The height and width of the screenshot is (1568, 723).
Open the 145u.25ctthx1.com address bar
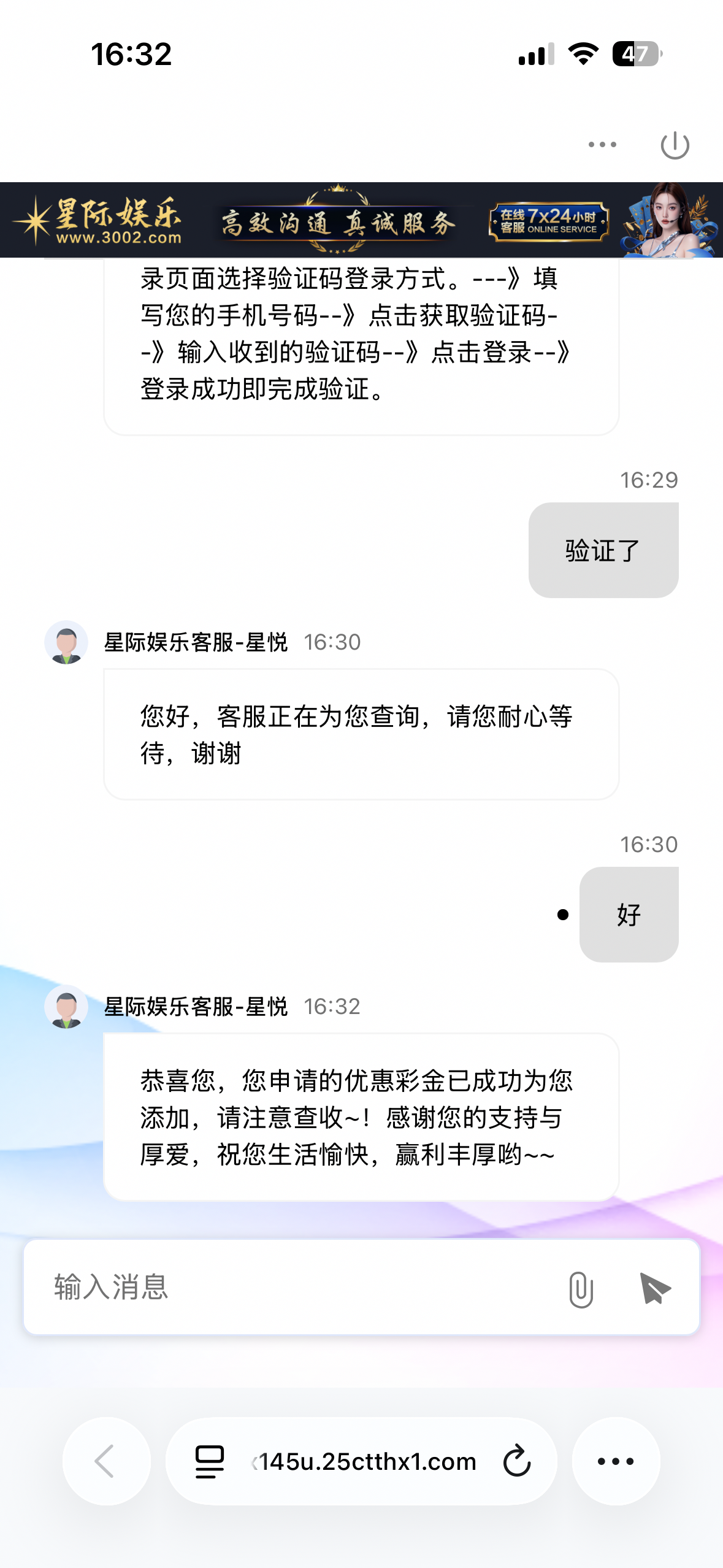[364, 1461]
